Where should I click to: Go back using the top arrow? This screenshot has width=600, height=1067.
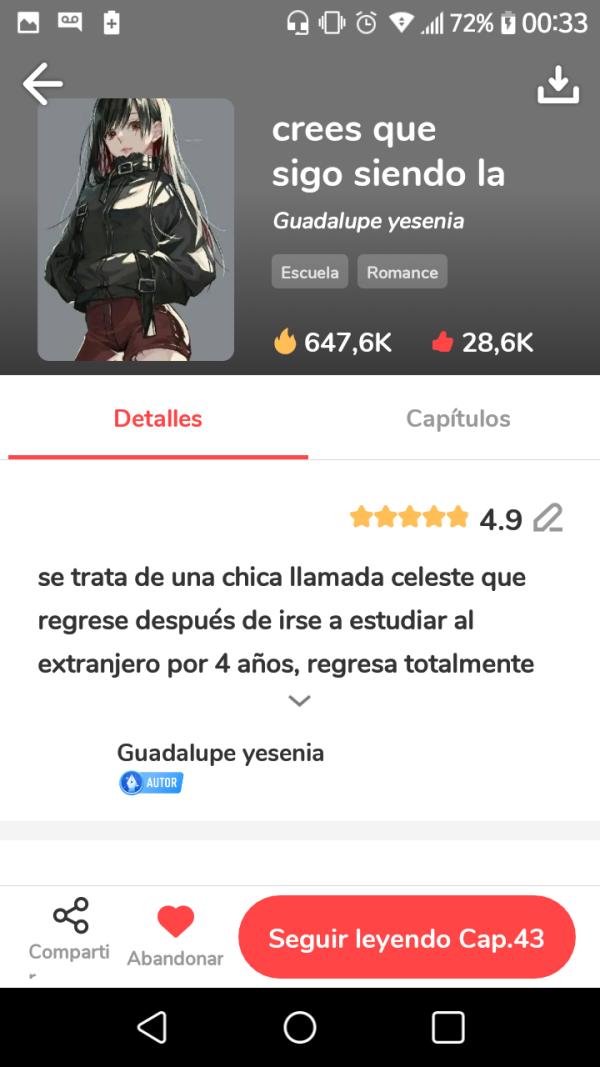point(42,84)
